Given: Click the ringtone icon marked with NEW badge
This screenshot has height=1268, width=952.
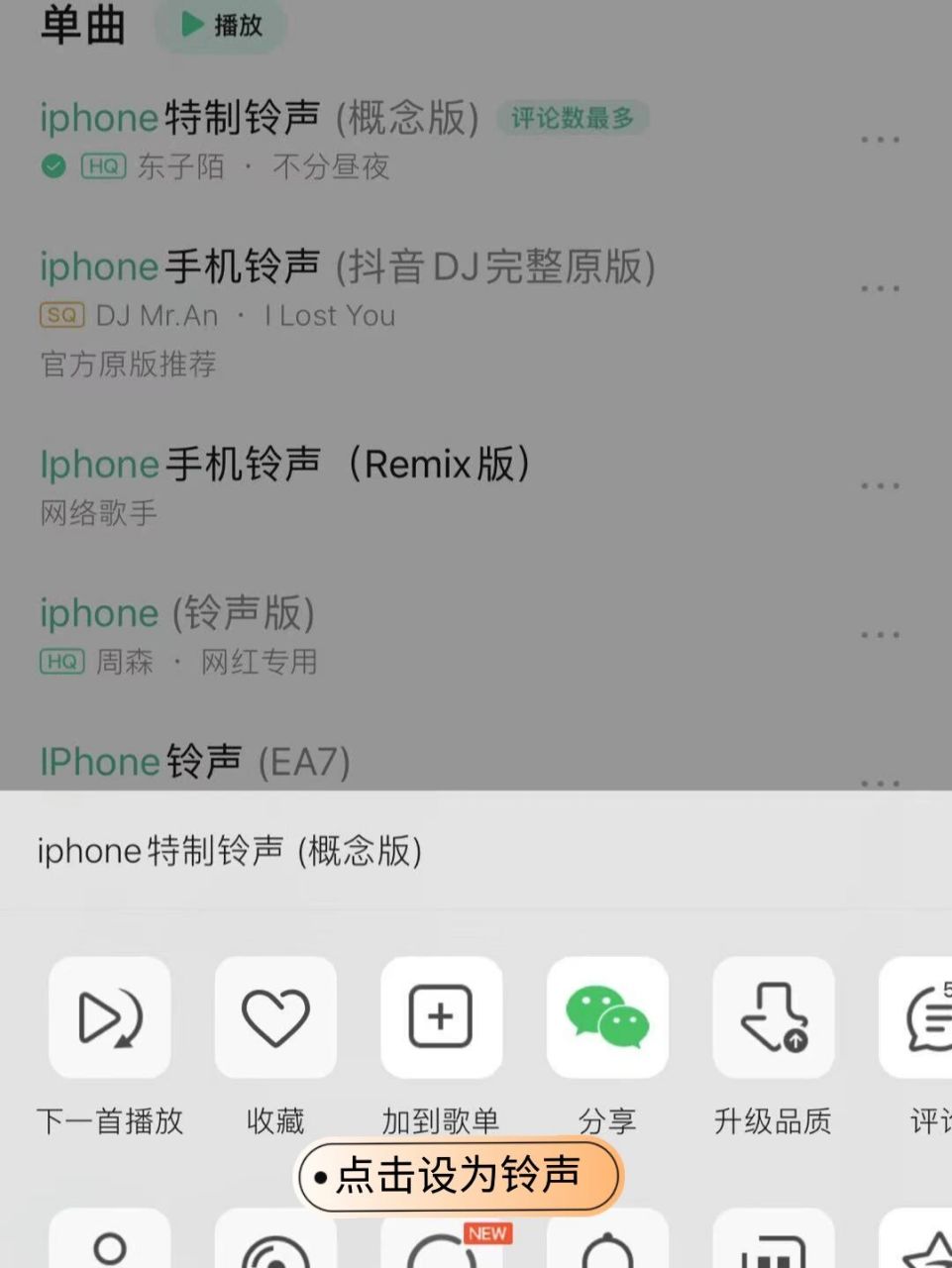Looking at the screenshot, I should click(x=441, y=1253).
